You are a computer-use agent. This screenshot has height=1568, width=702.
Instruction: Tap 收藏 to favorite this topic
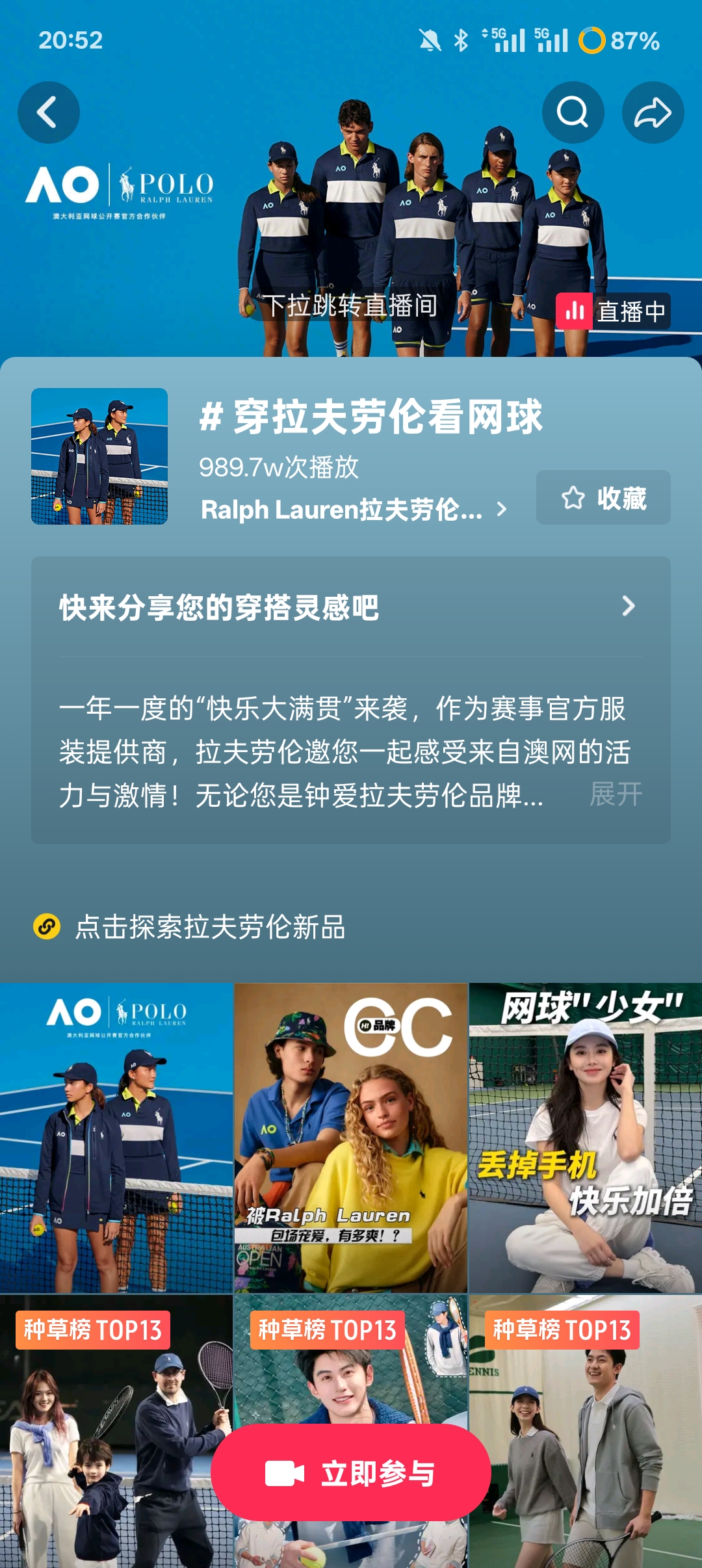point(603,498)
